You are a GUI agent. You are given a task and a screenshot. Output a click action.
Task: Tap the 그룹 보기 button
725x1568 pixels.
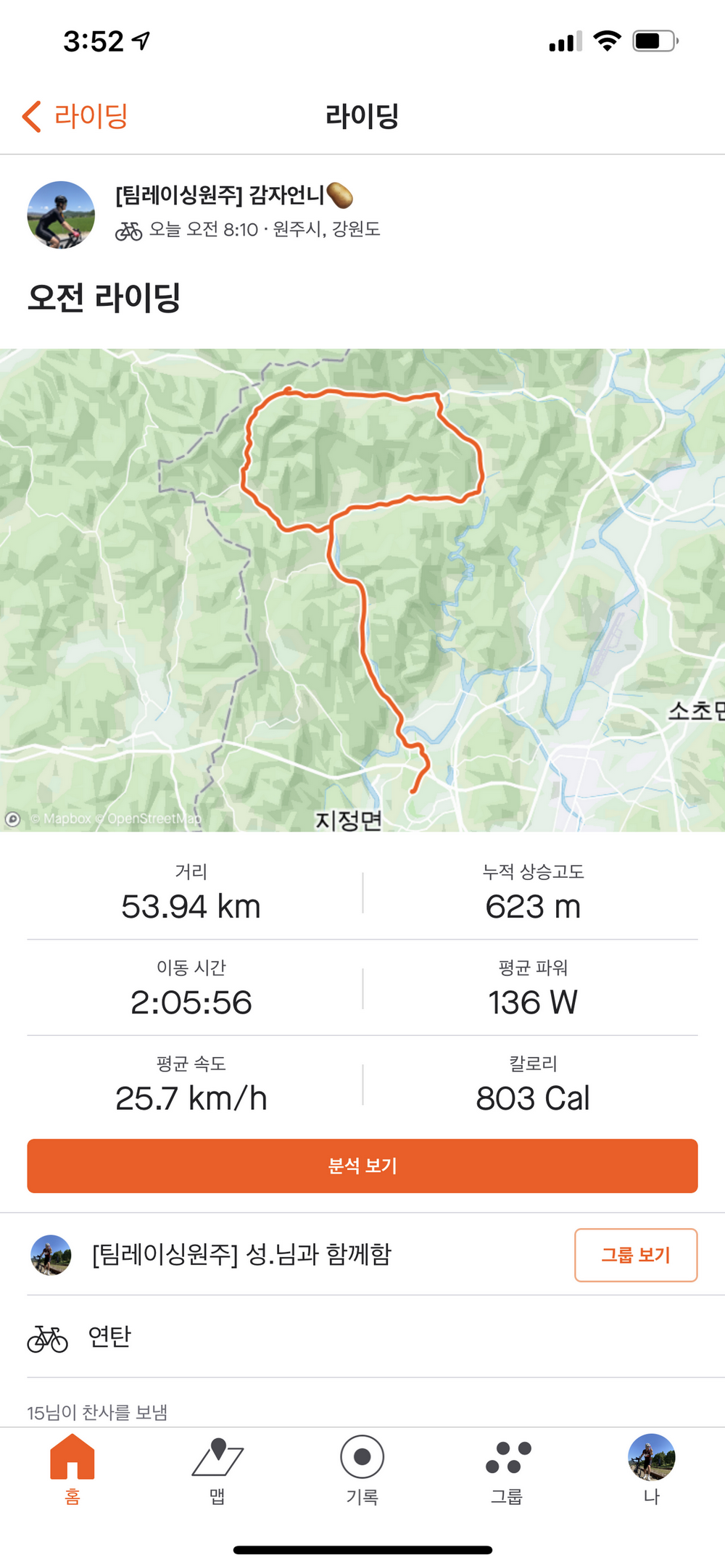pos(635,1255)
